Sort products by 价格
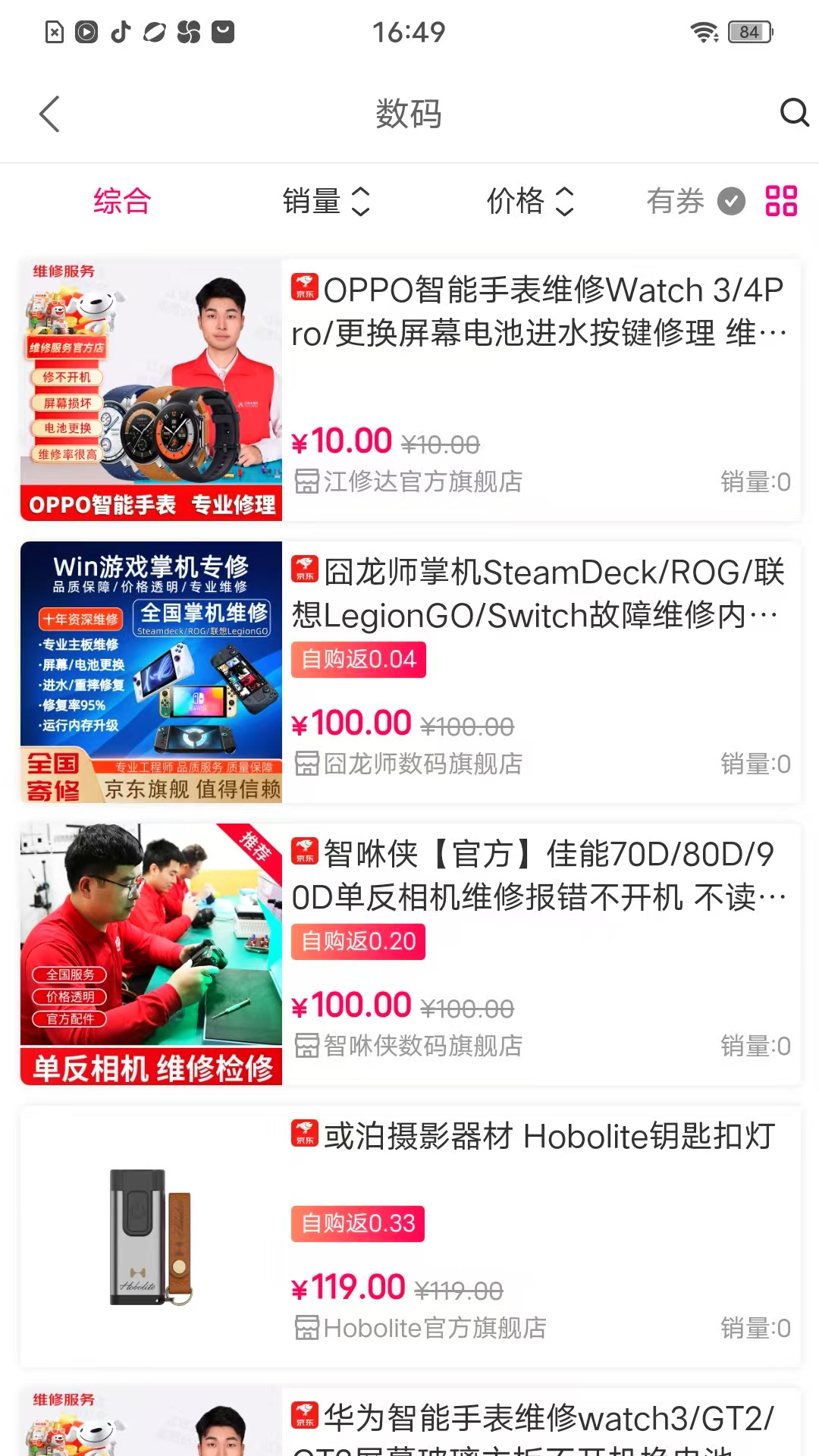 tap(530, 202)
